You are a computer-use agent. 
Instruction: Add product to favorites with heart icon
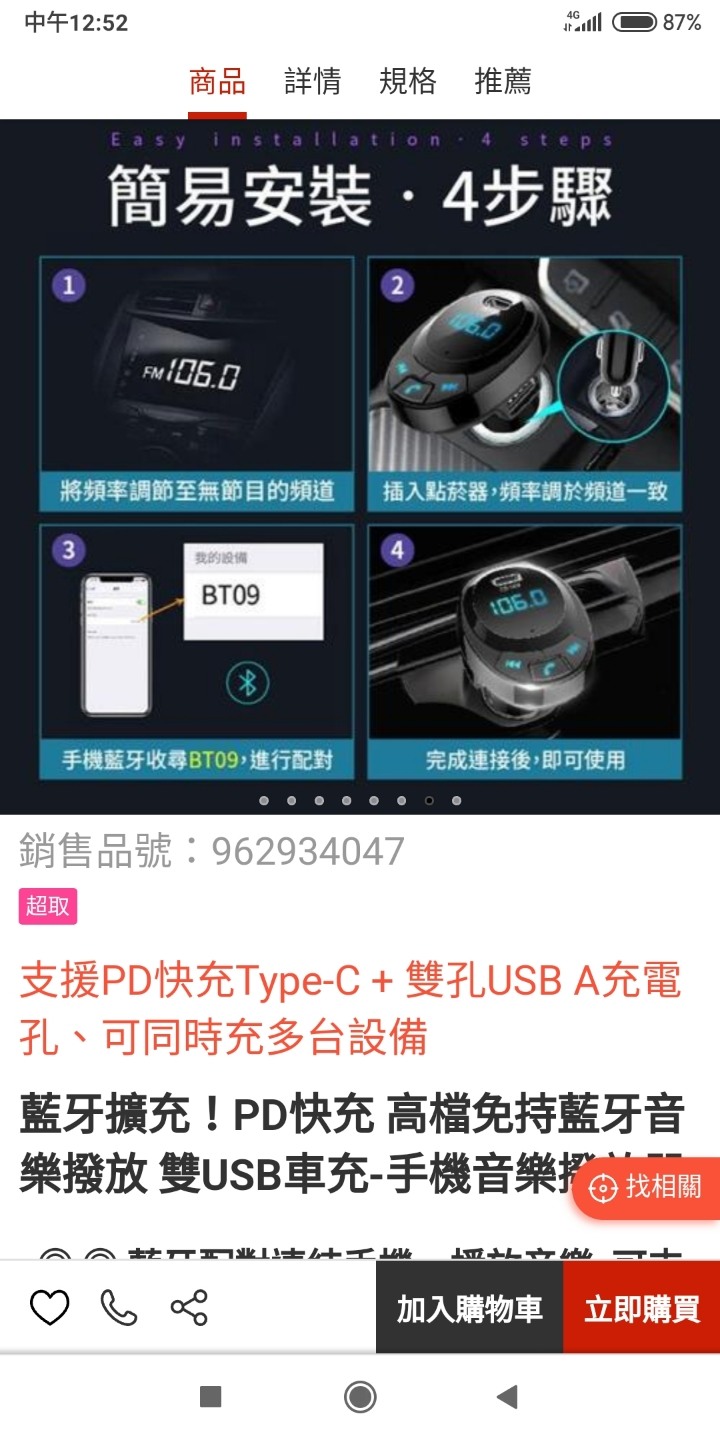click(x=49, y=1308)
